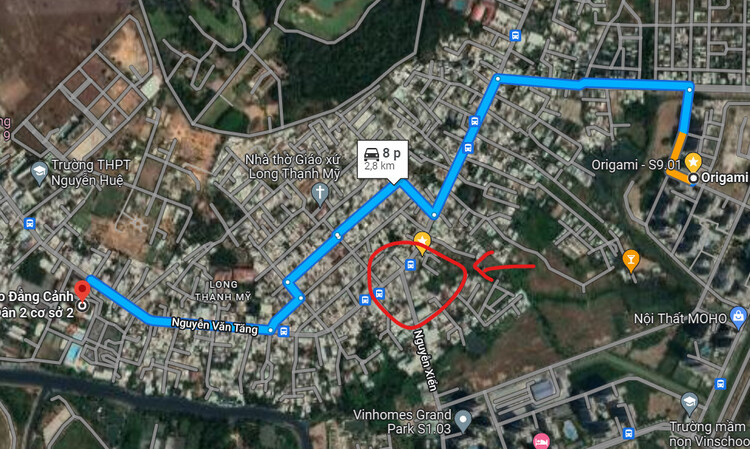Tap the 8 p driving route label

point(381,158)
